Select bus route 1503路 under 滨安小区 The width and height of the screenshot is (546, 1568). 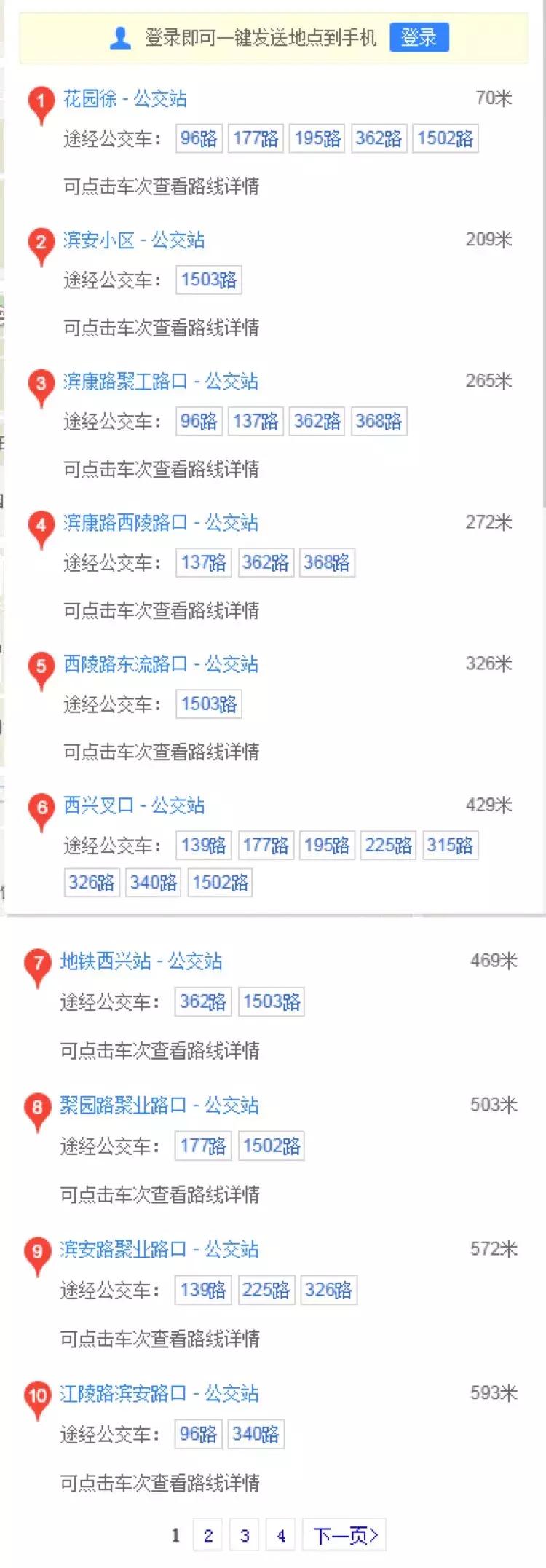209,280
